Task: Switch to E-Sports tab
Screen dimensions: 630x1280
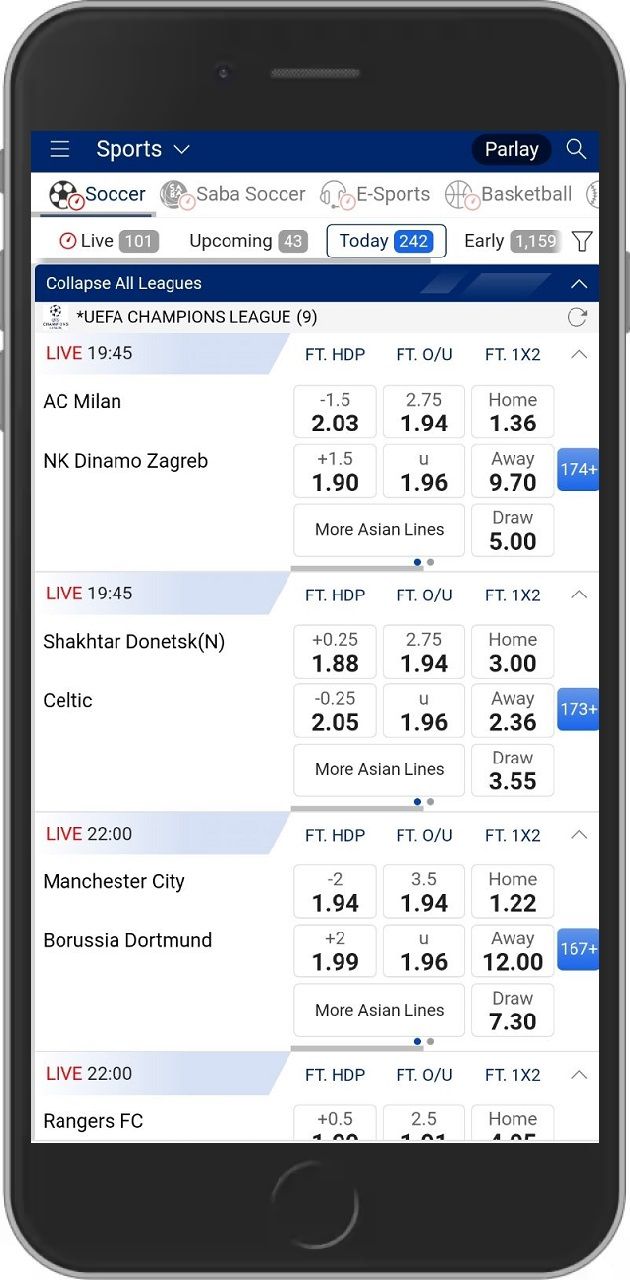Action: coord(375,194)
